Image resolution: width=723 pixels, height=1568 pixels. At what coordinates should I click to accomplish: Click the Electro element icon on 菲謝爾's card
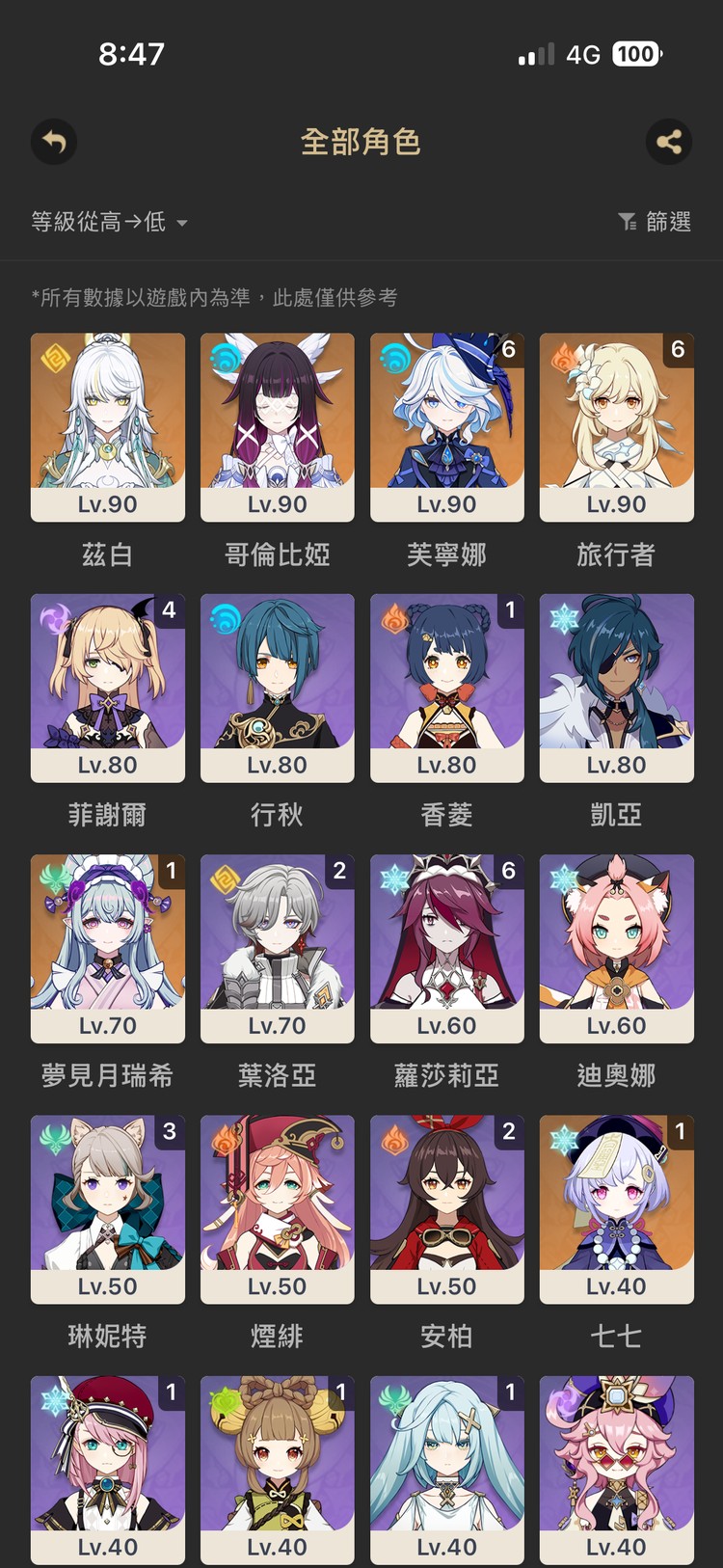click(55, 616)
